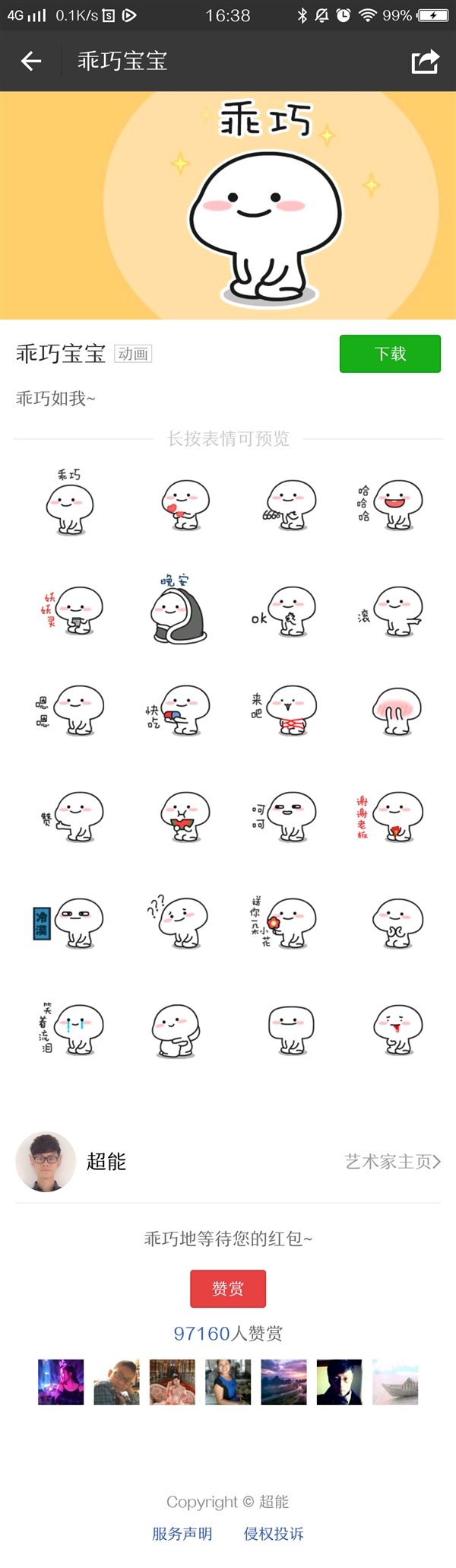Select the 乖巧 sticker in the grid
The height and width of the screenshot is (1568, 456).
click(69, 504)
